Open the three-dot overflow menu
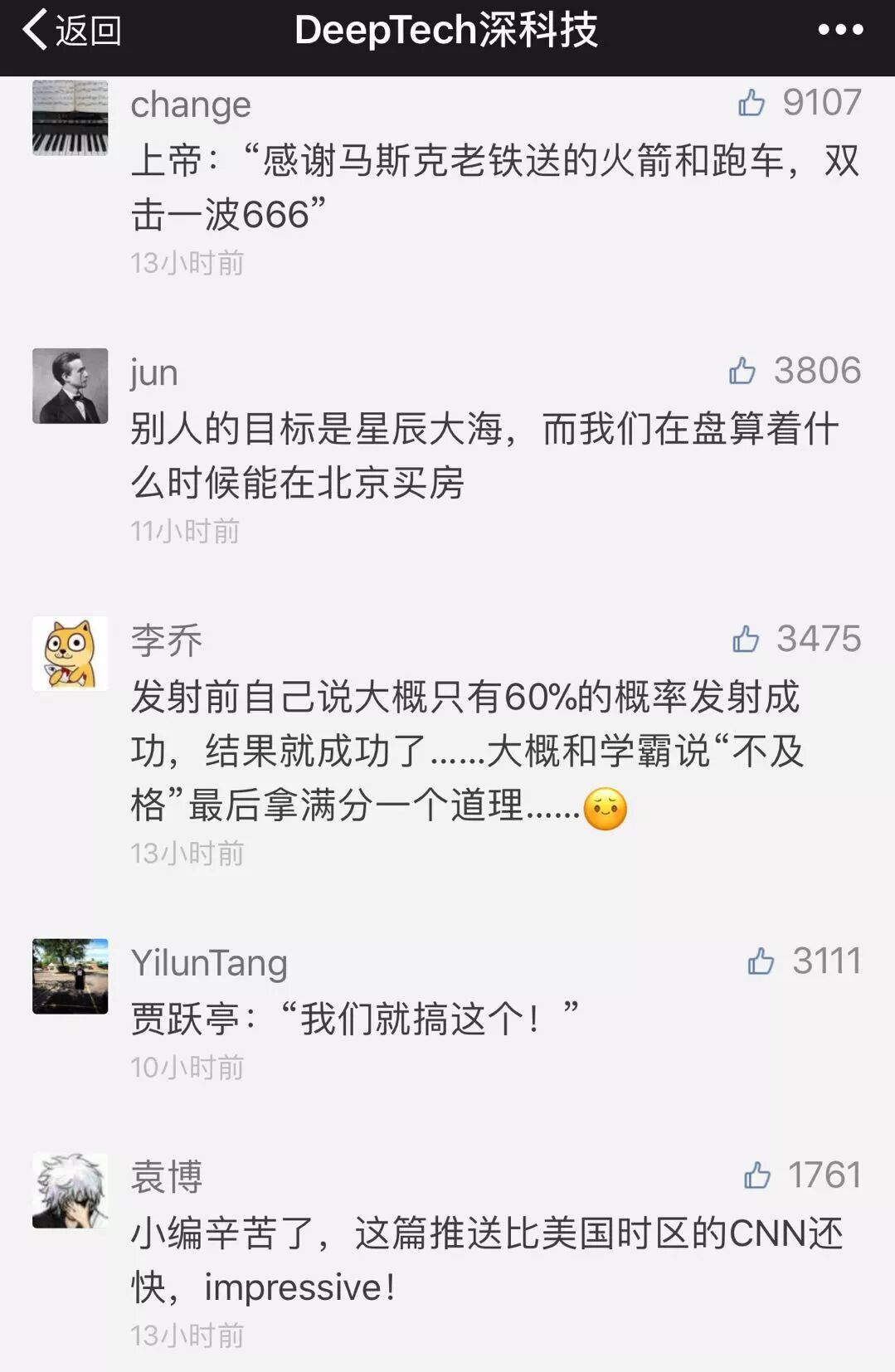Viewport: 895px width, 1372px height. pos(839,31)
